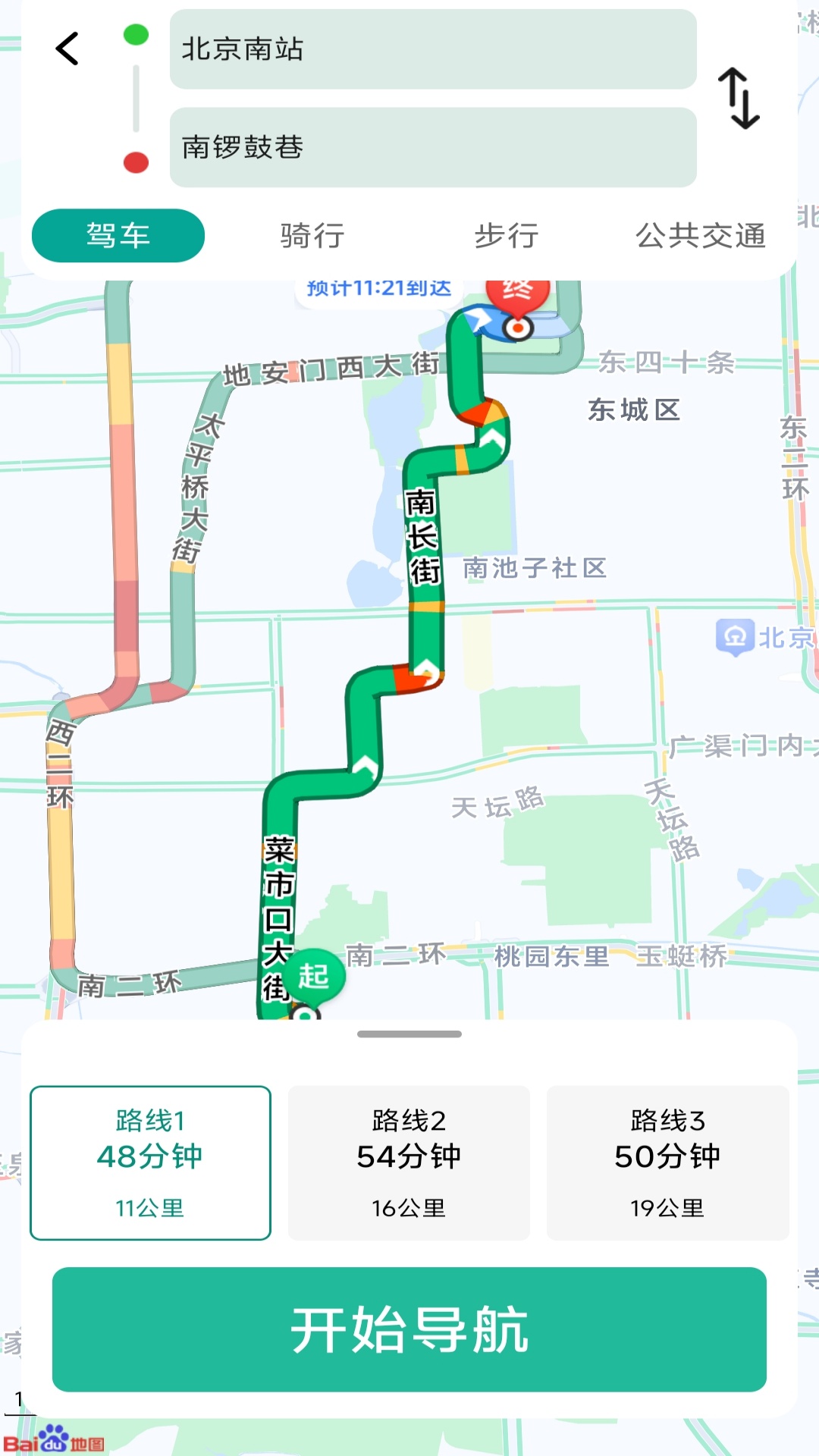The image size is (819, 1456).
Task: Choose 路线3 taking 50分钟
Action: [x=667, y=1163]
